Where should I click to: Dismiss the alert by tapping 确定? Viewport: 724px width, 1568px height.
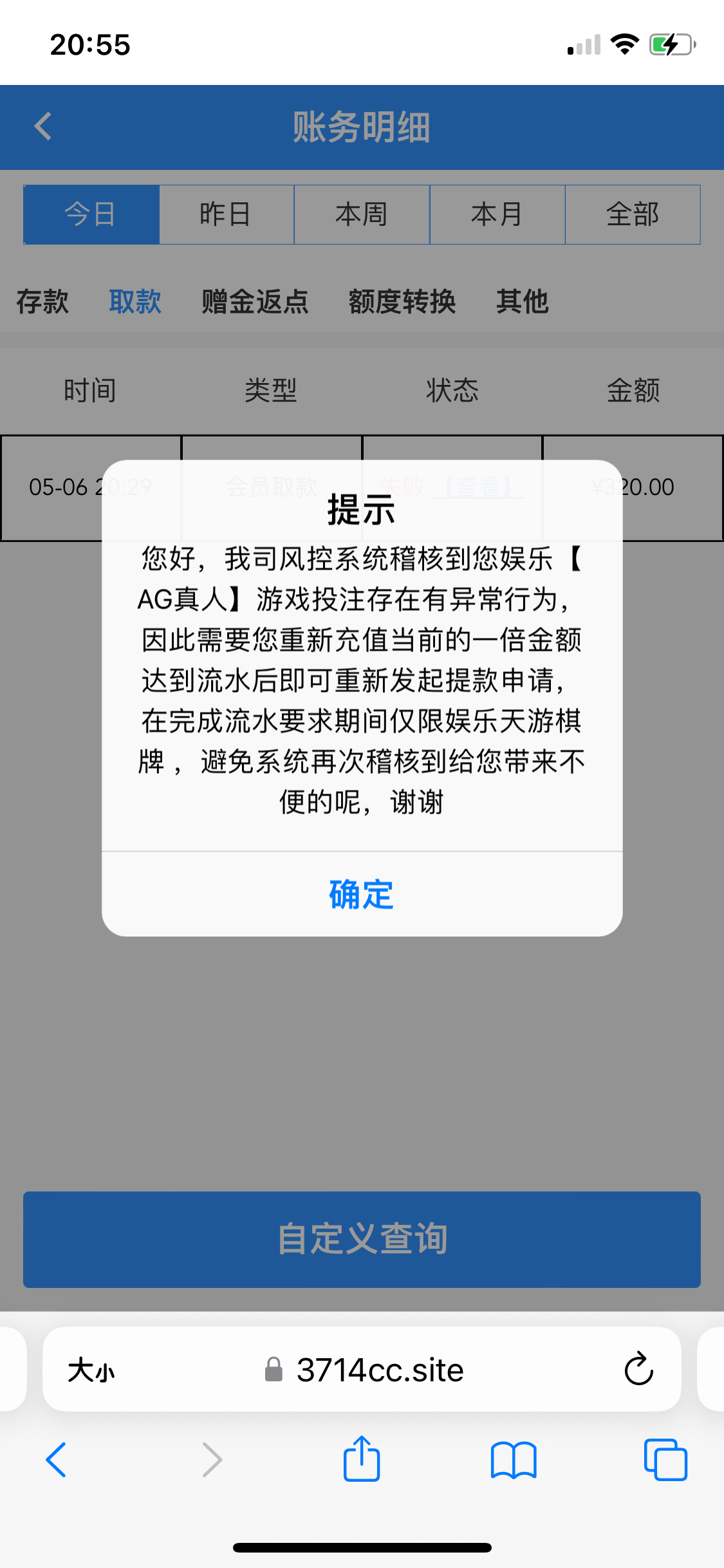point(362,895)
